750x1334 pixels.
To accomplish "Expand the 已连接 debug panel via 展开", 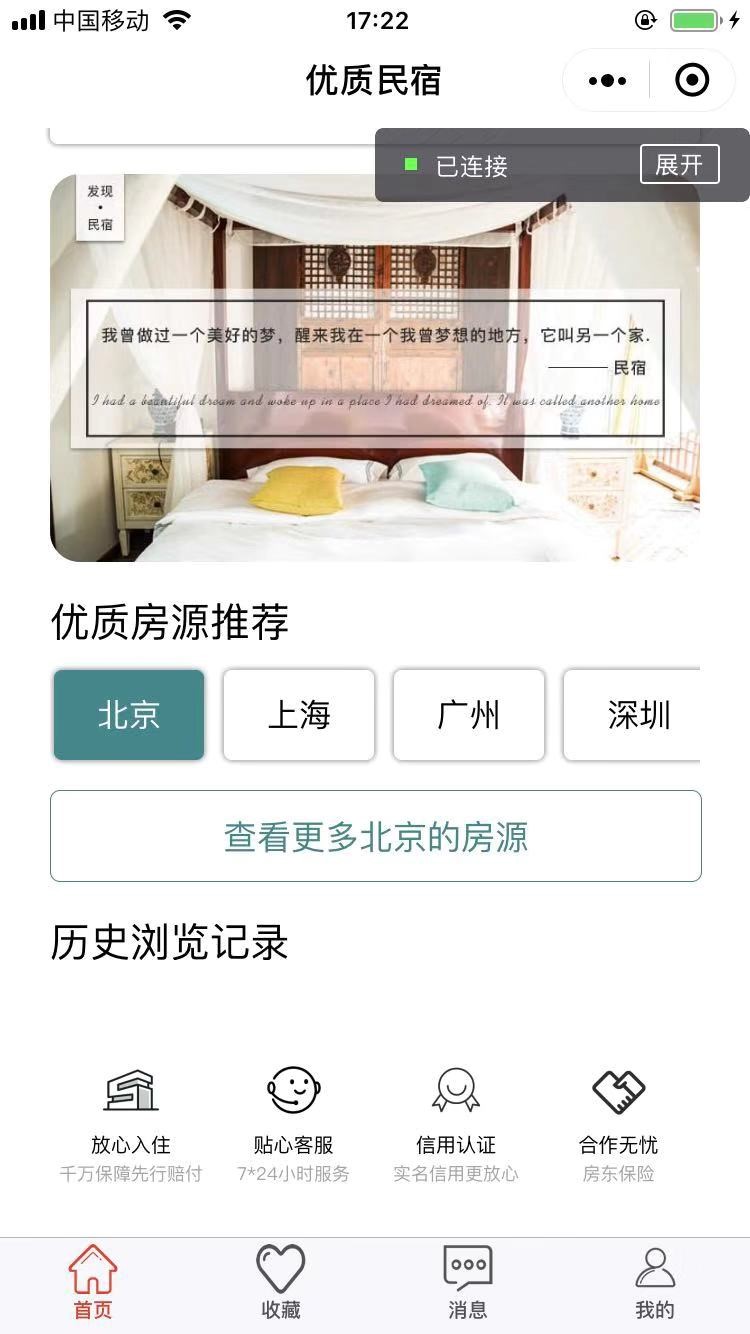I will [x=679, y=164].
